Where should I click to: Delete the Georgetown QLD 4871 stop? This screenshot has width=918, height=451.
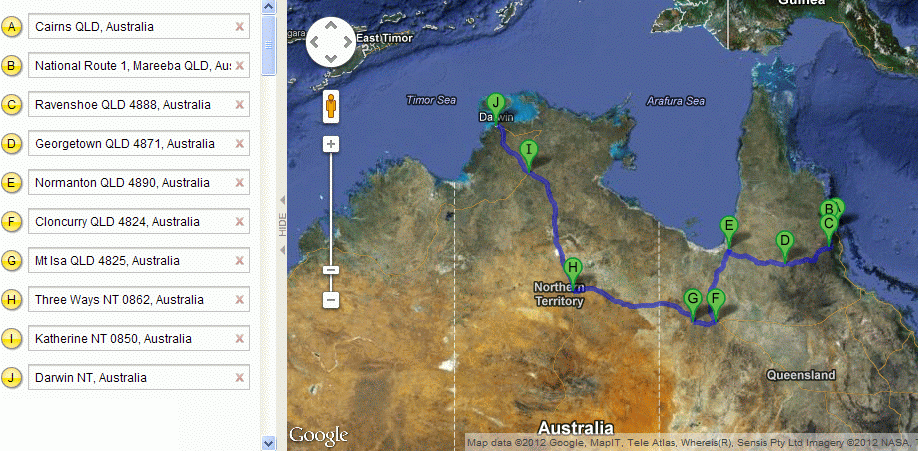[239, 144]
